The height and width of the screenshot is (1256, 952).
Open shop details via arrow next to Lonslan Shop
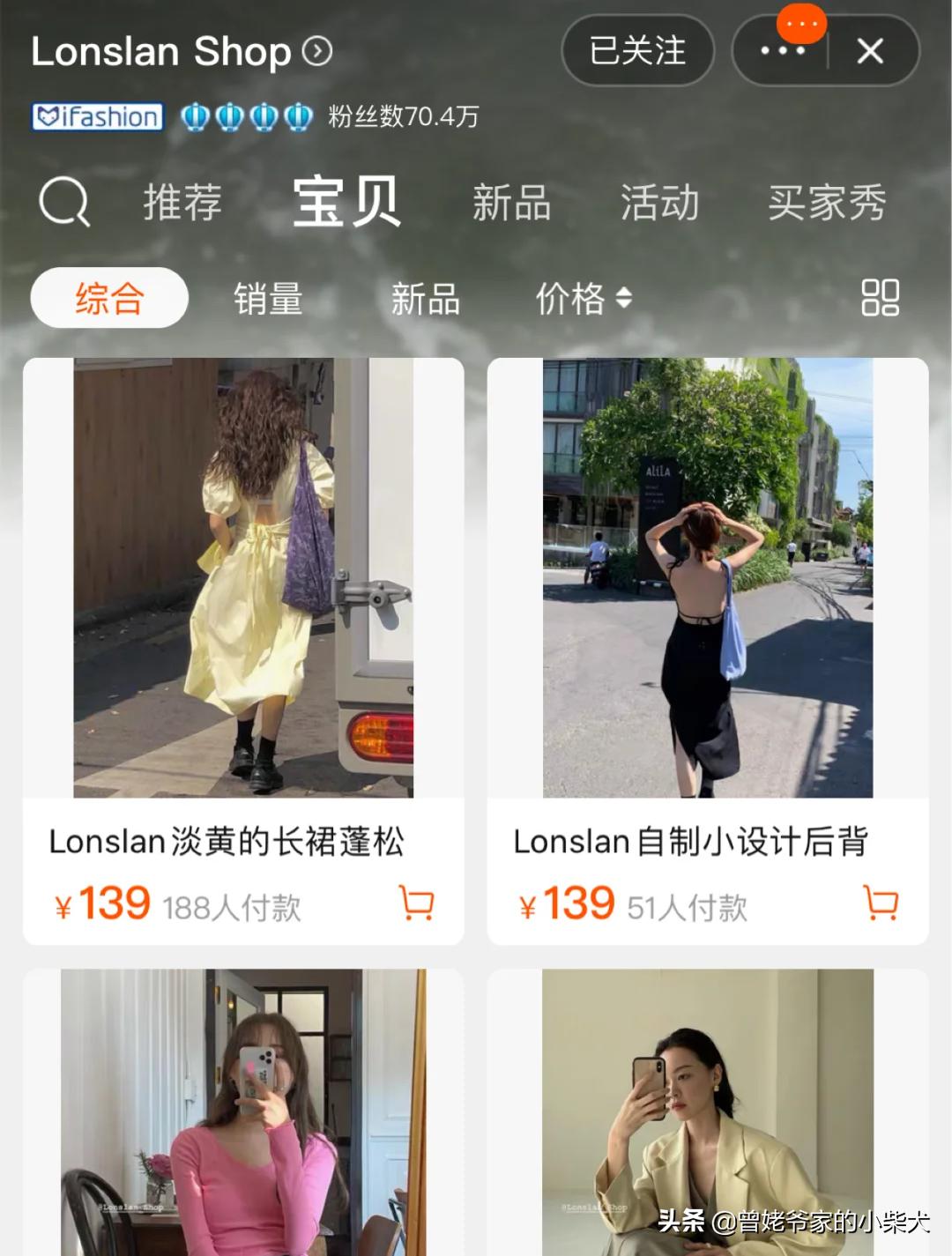pyautogui.click(x=313, y=53)
